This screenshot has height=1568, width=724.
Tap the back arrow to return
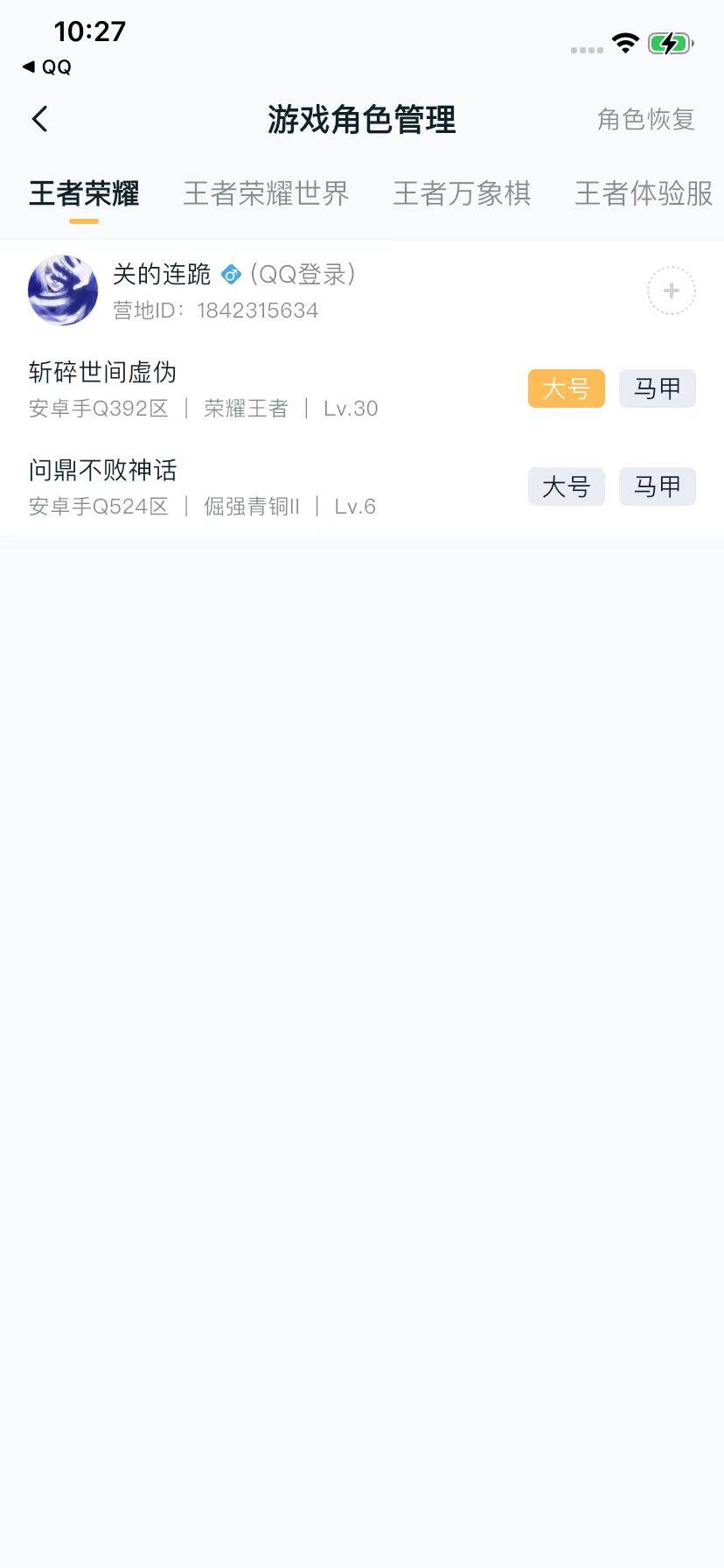[38, 117]
